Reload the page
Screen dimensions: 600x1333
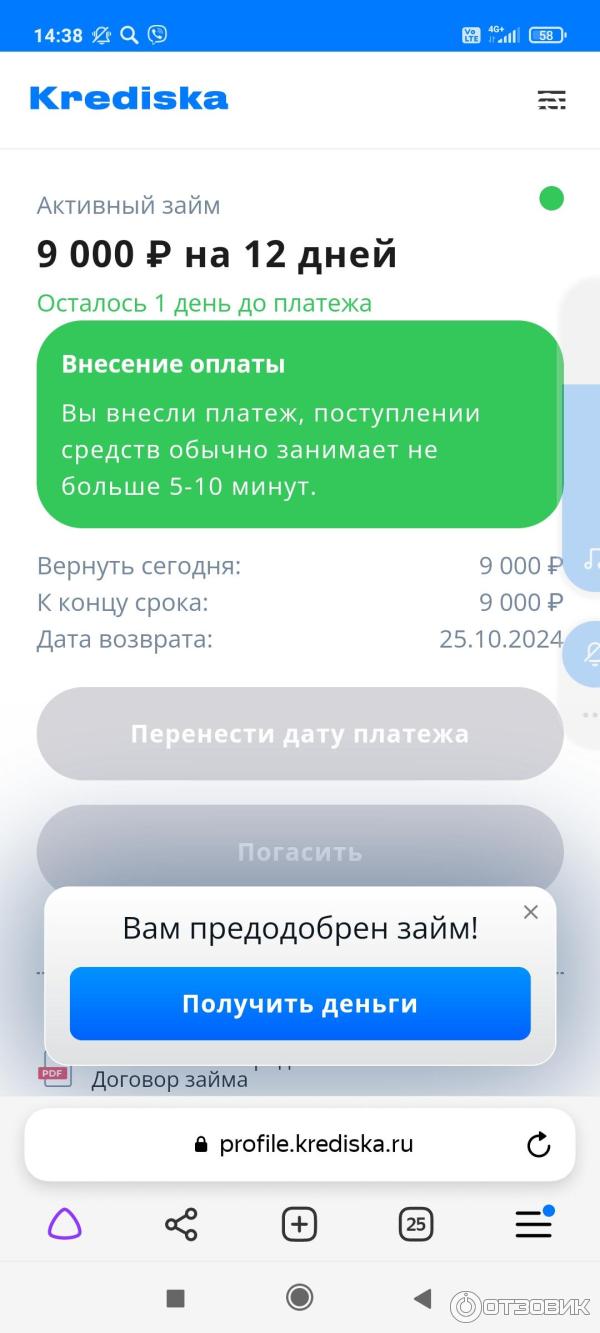(539, 1145)
